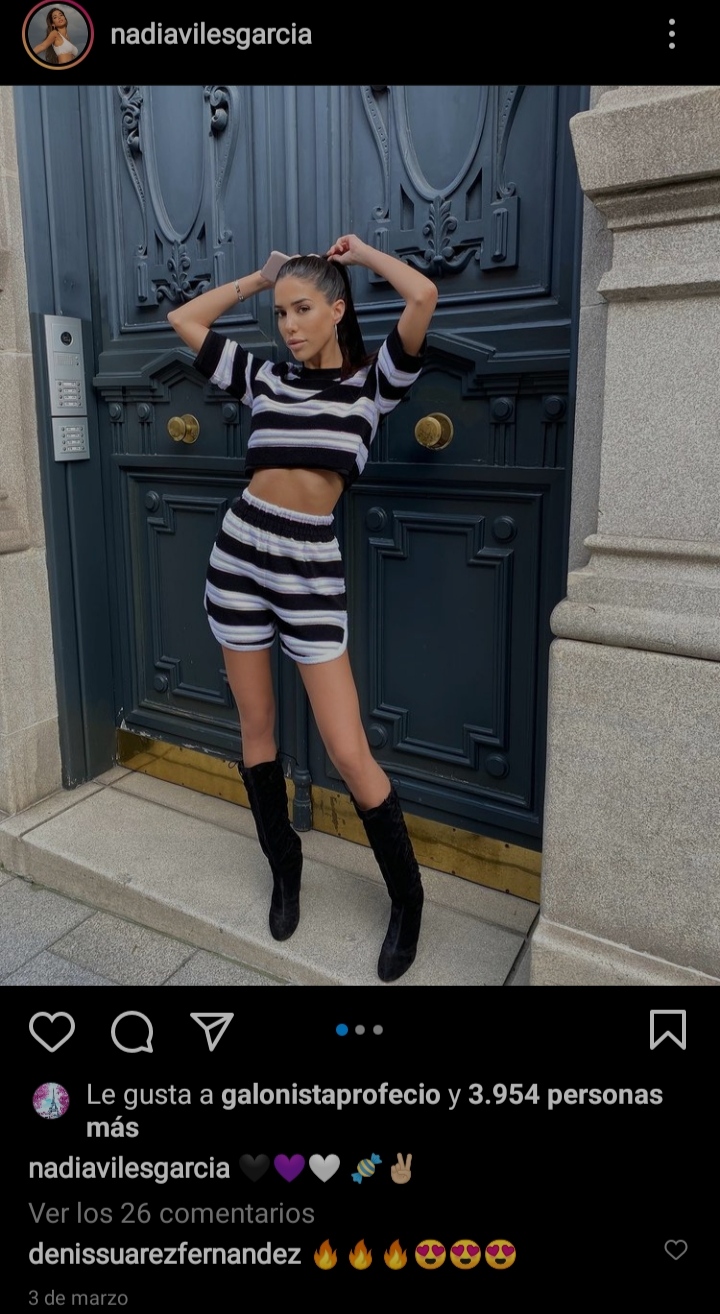Like denissuarezfernandez's comment
Image resolution: width=720 pixels, height=1314 pixels.
(x=676, y=1250)
